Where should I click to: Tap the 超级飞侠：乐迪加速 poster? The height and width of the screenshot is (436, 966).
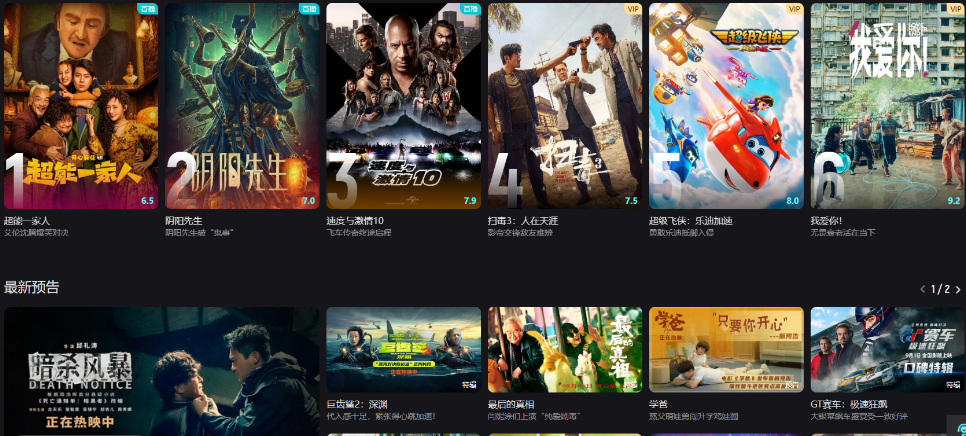(x=725, y=106)
